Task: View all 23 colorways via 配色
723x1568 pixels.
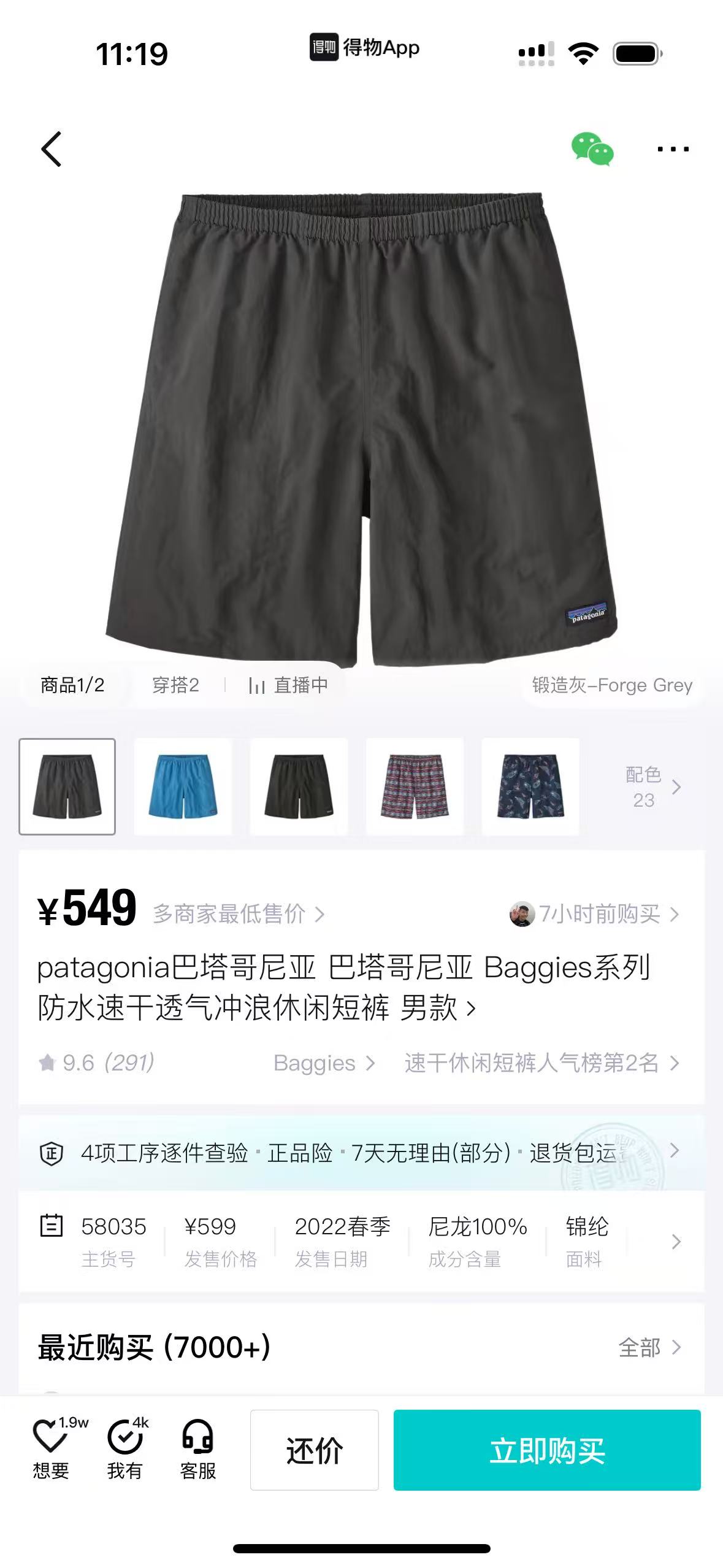Action: tap(652, 787)
